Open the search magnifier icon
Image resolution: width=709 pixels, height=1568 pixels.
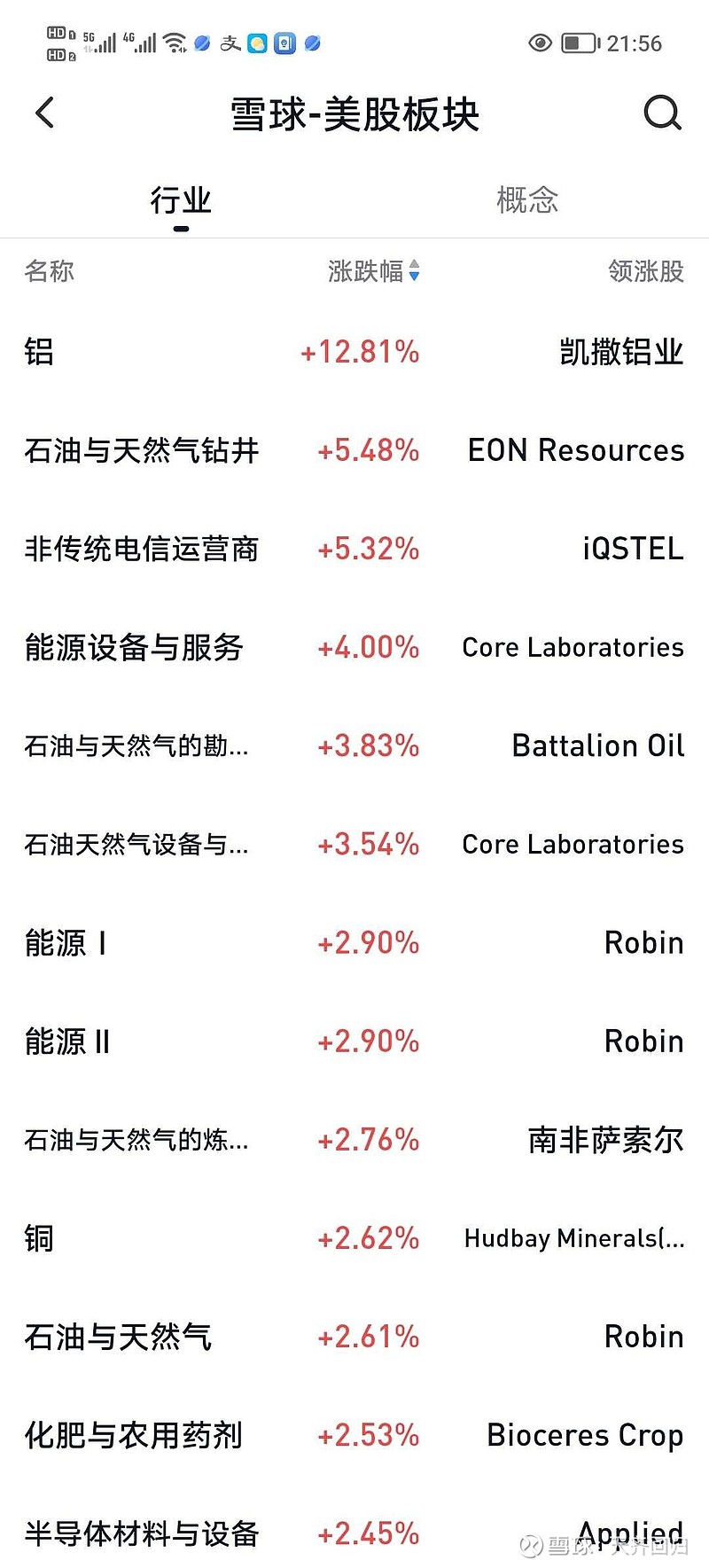(661, 113)
